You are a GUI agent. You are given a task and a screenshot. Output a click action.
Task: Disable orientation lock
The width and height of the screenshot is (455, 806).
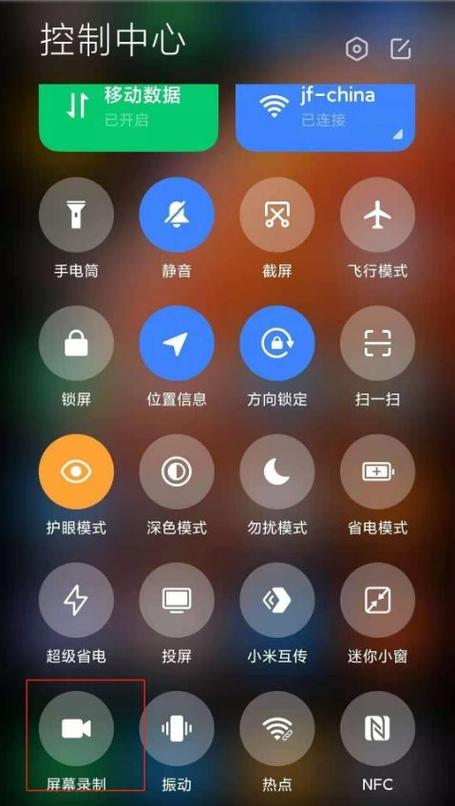tap(277, 343)
